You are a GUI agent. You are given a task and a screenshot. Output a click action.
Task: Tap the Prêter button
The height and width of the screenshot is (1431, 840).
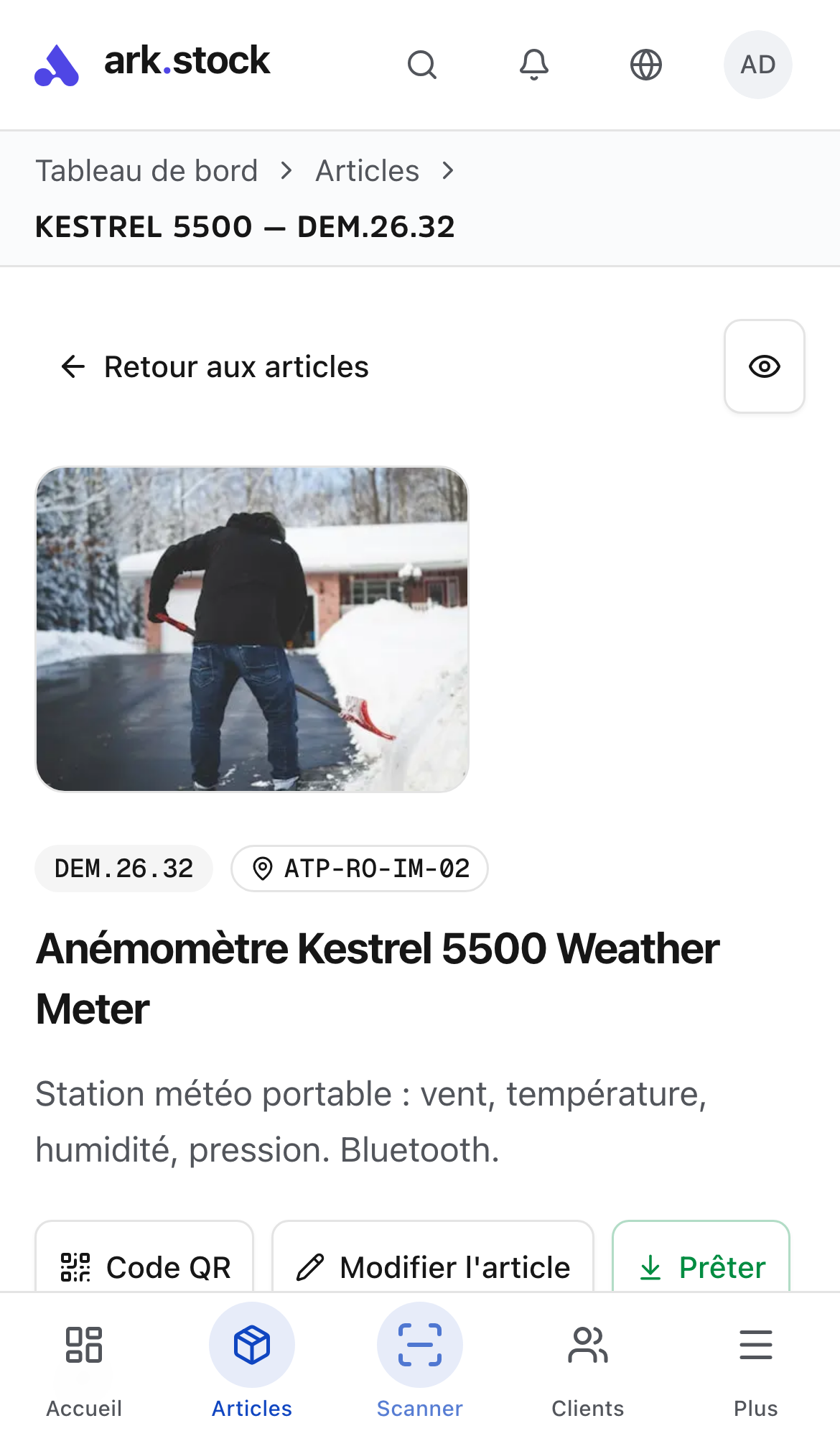point(701,1266)
